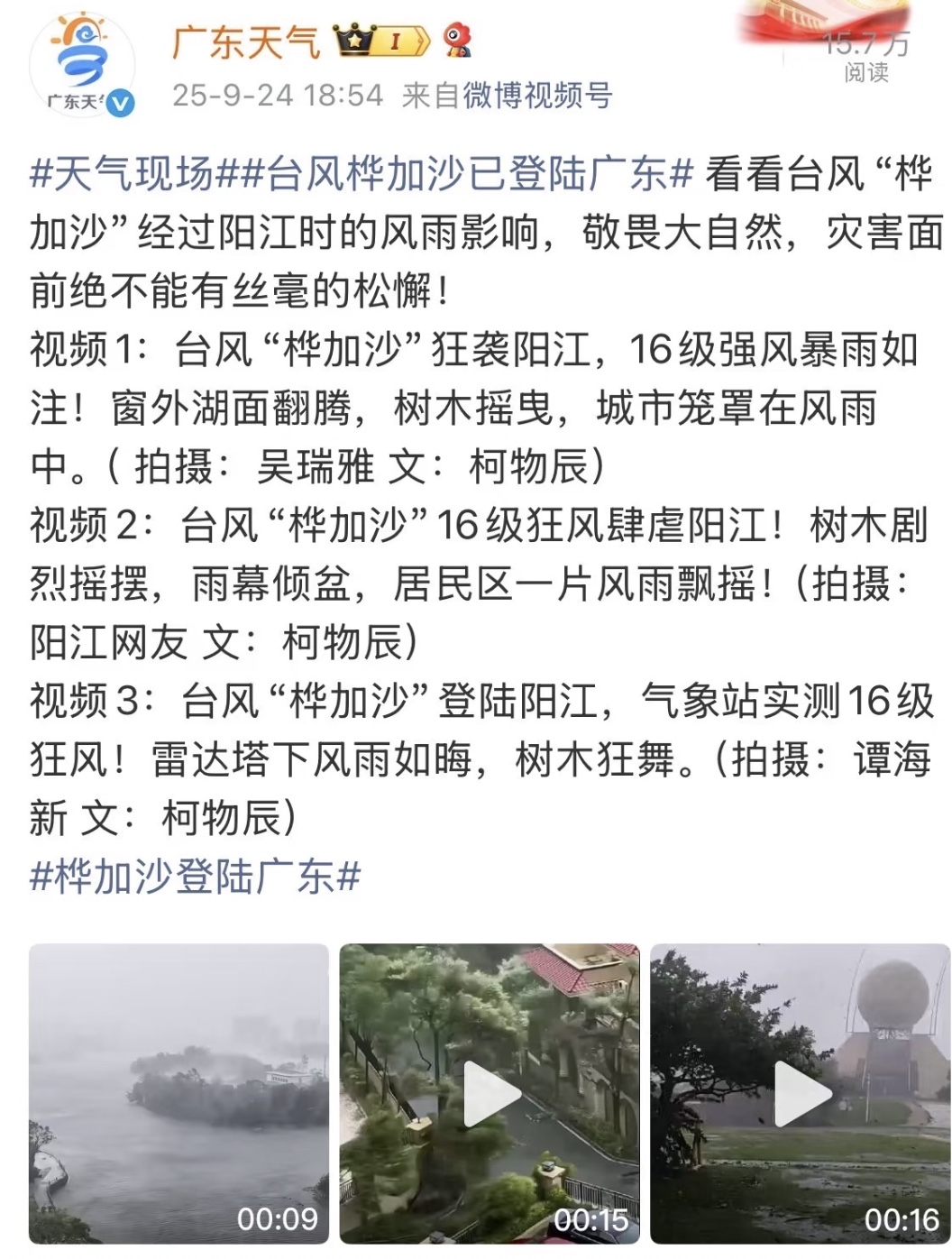The image size is (952, 1259).
Task: Tap the membership crown badge beside 广东天气
Action: 381,41
